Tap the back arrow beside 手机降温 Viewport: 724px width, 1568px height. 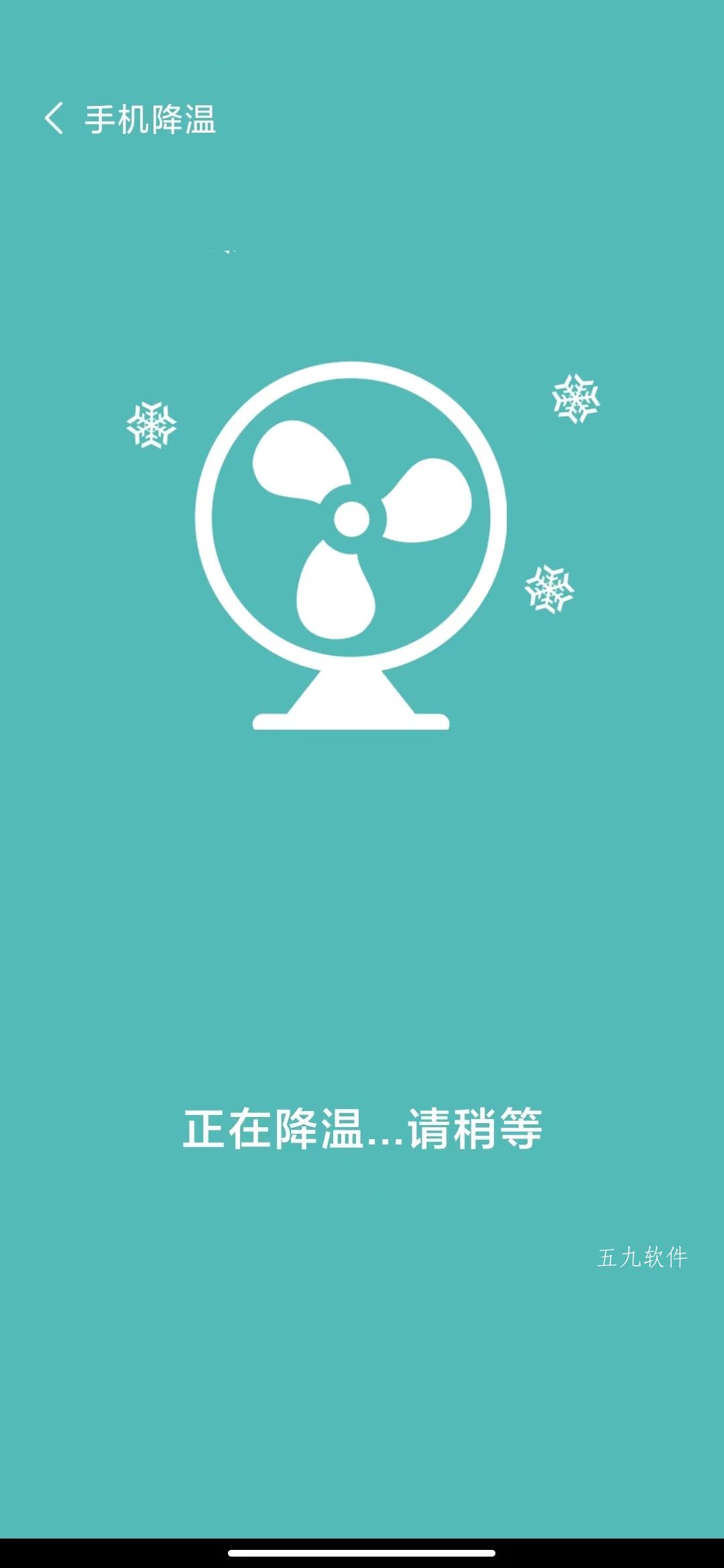[54, 119]
